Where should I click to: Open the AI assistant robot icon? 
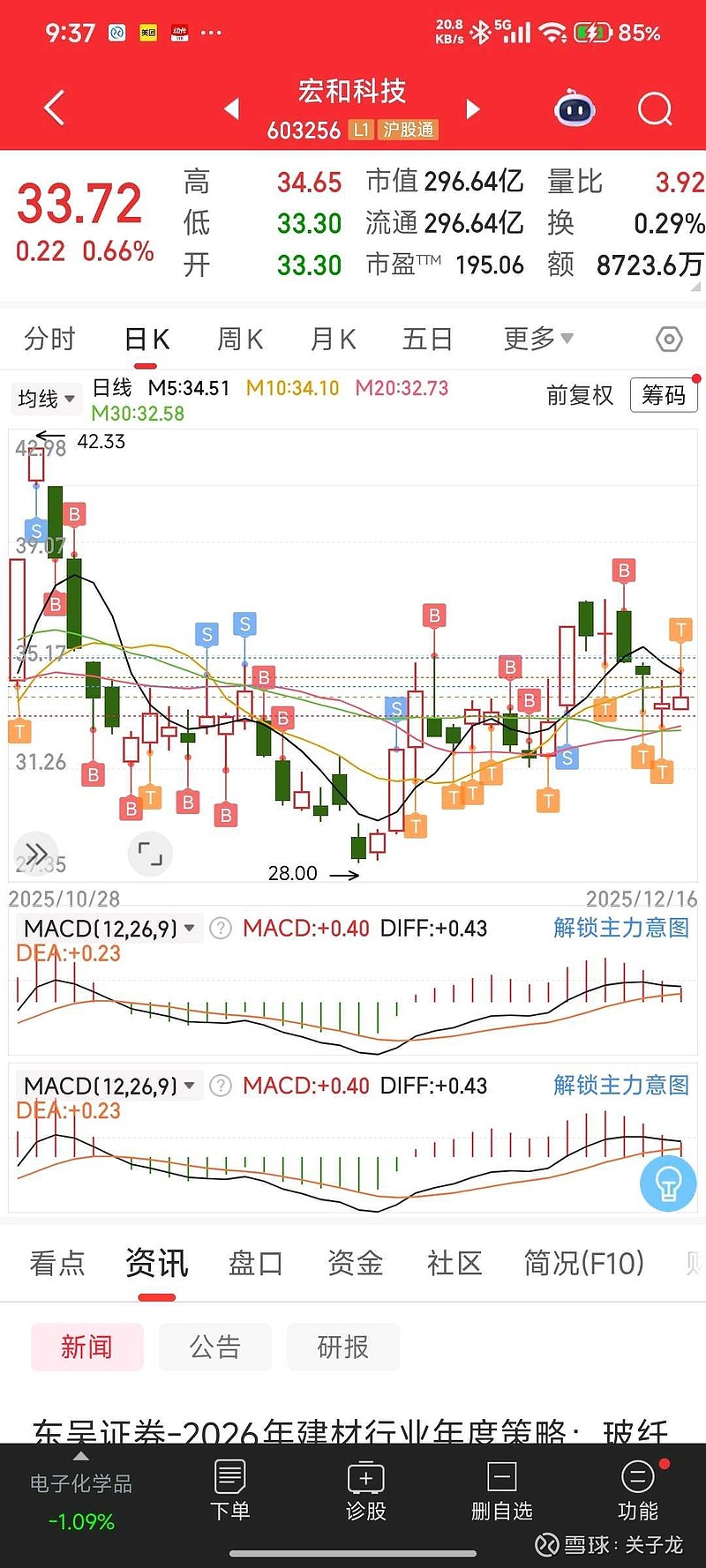(575, 108)
